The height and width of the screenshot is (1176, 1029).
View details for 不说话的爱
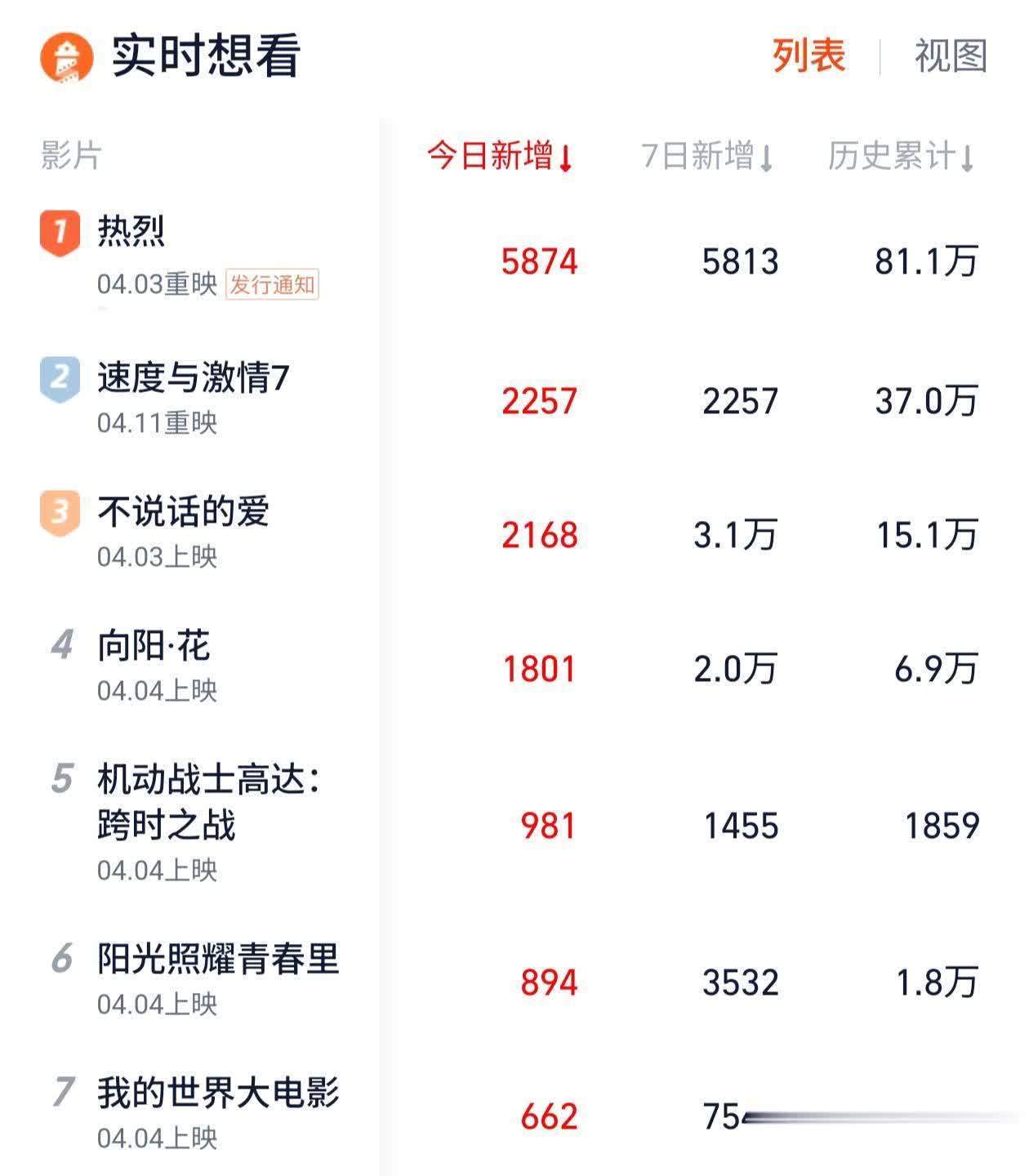tap(183, 512)
